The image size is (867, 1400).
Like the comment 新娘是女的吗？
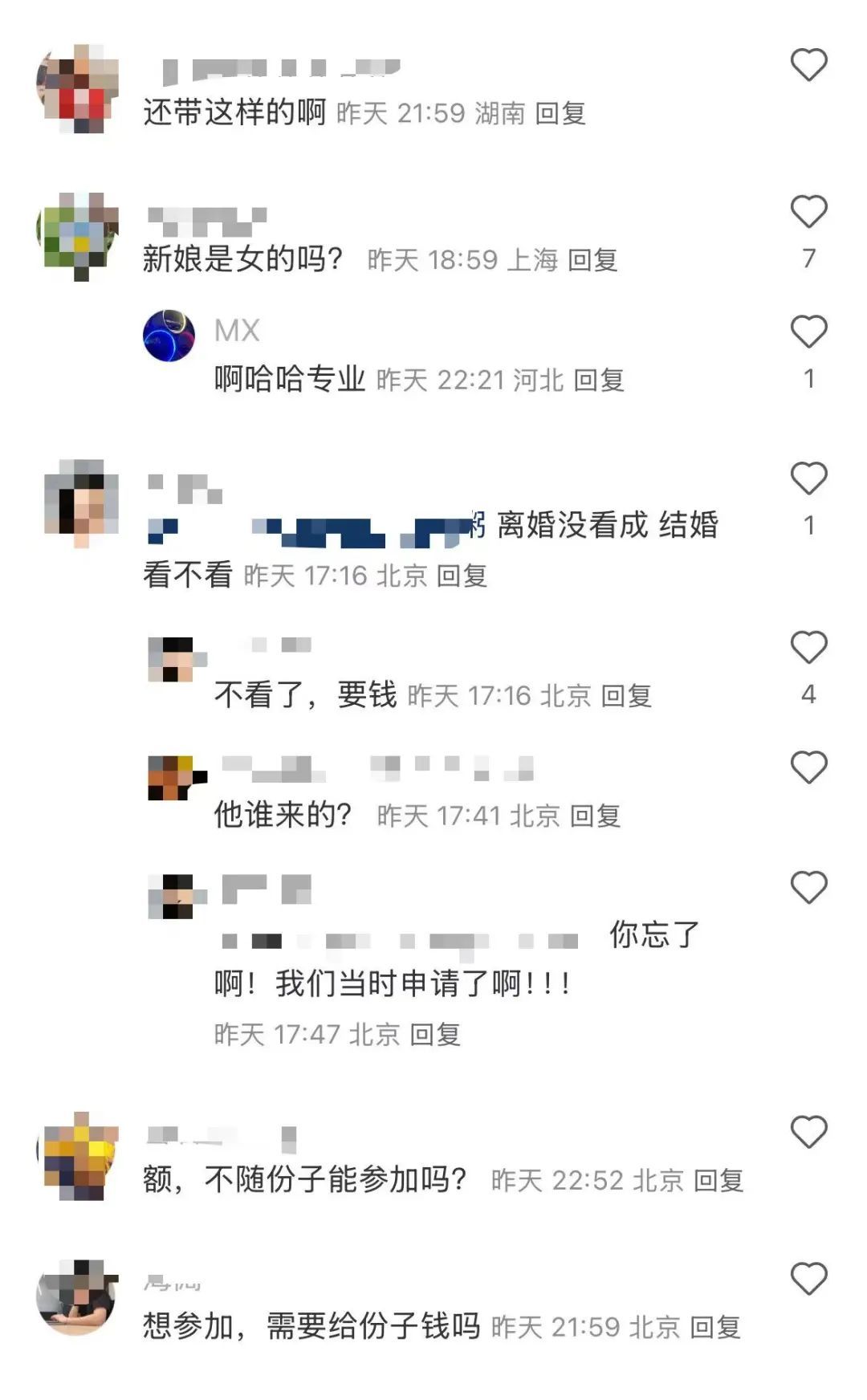808,212
